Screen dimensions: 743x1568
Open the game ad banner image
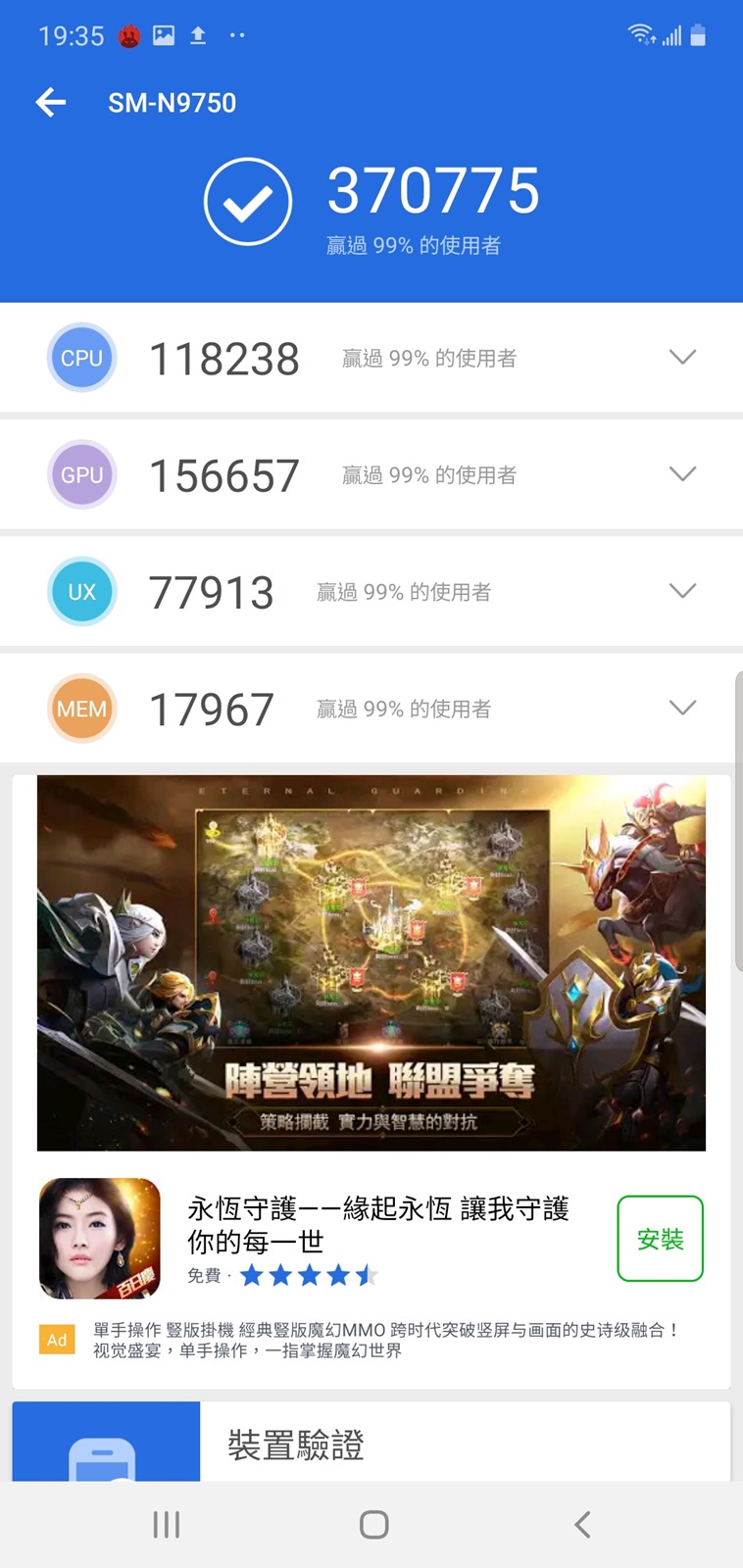371,962
